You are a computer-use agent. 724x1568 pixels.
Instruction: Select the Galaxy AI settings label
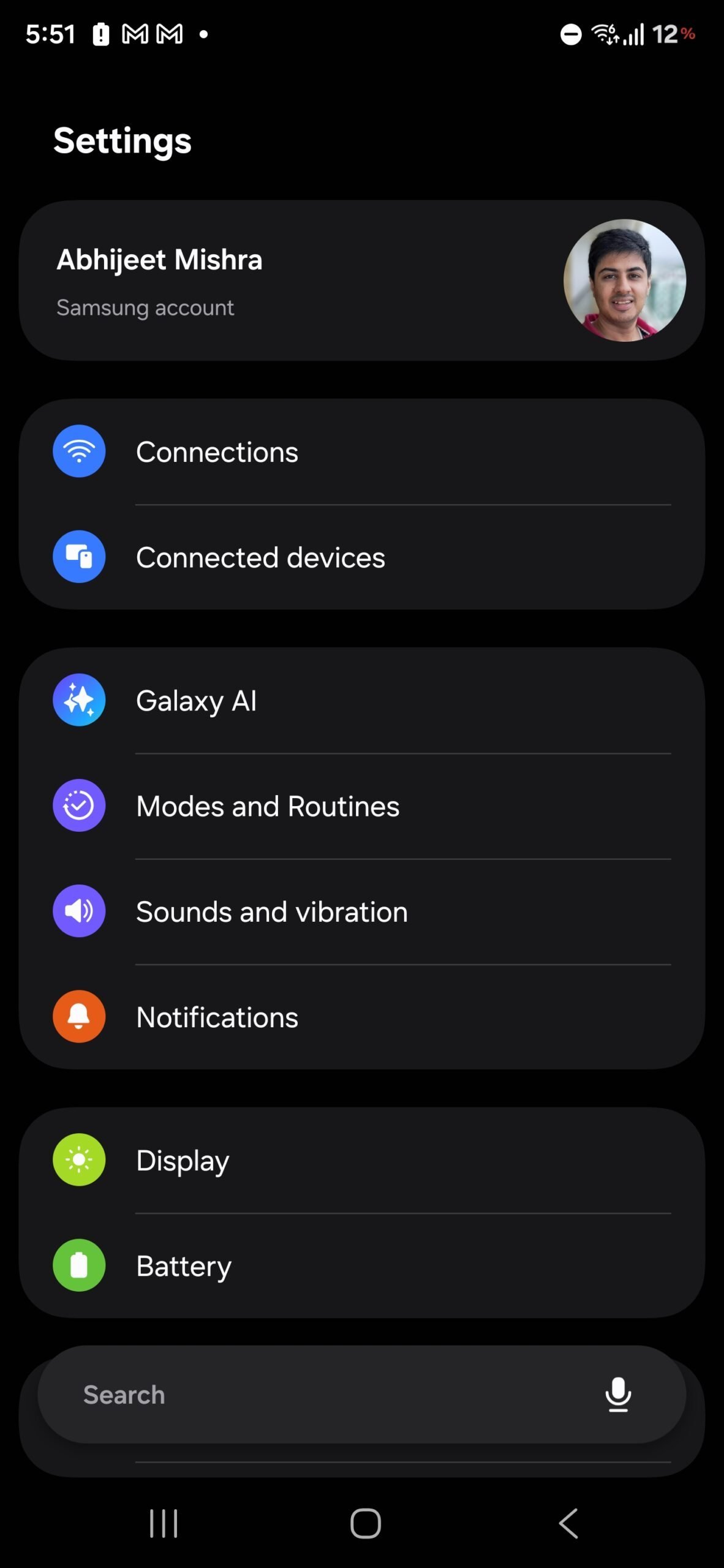[197, 701]
